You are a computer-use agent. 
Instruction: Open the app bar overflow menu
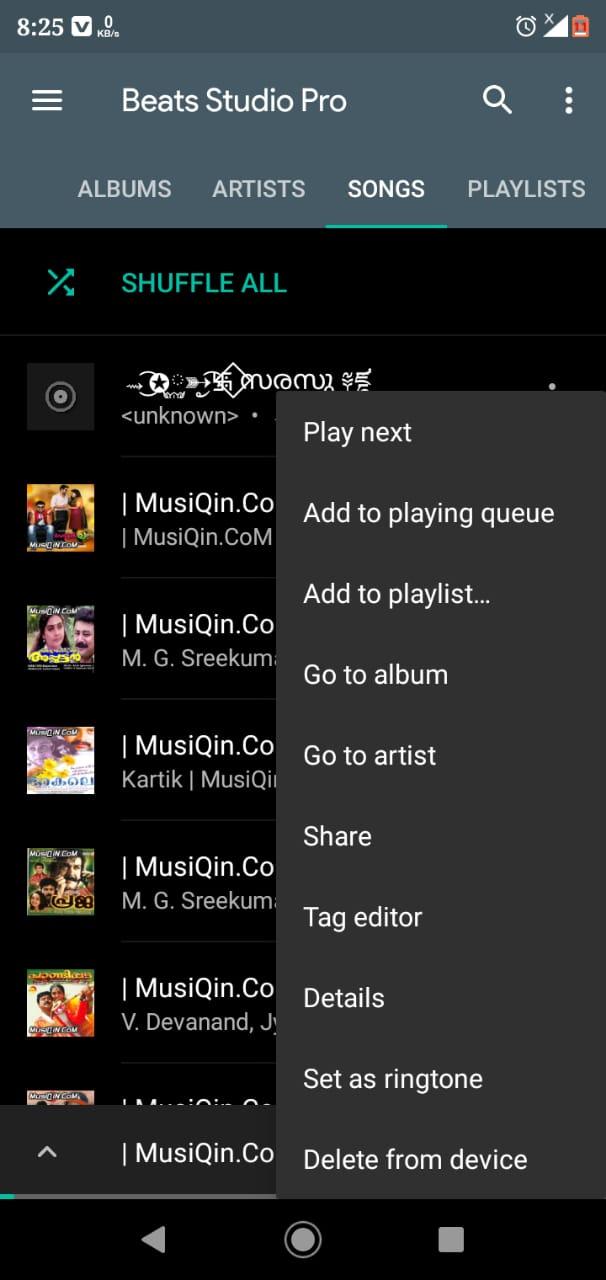568,100
